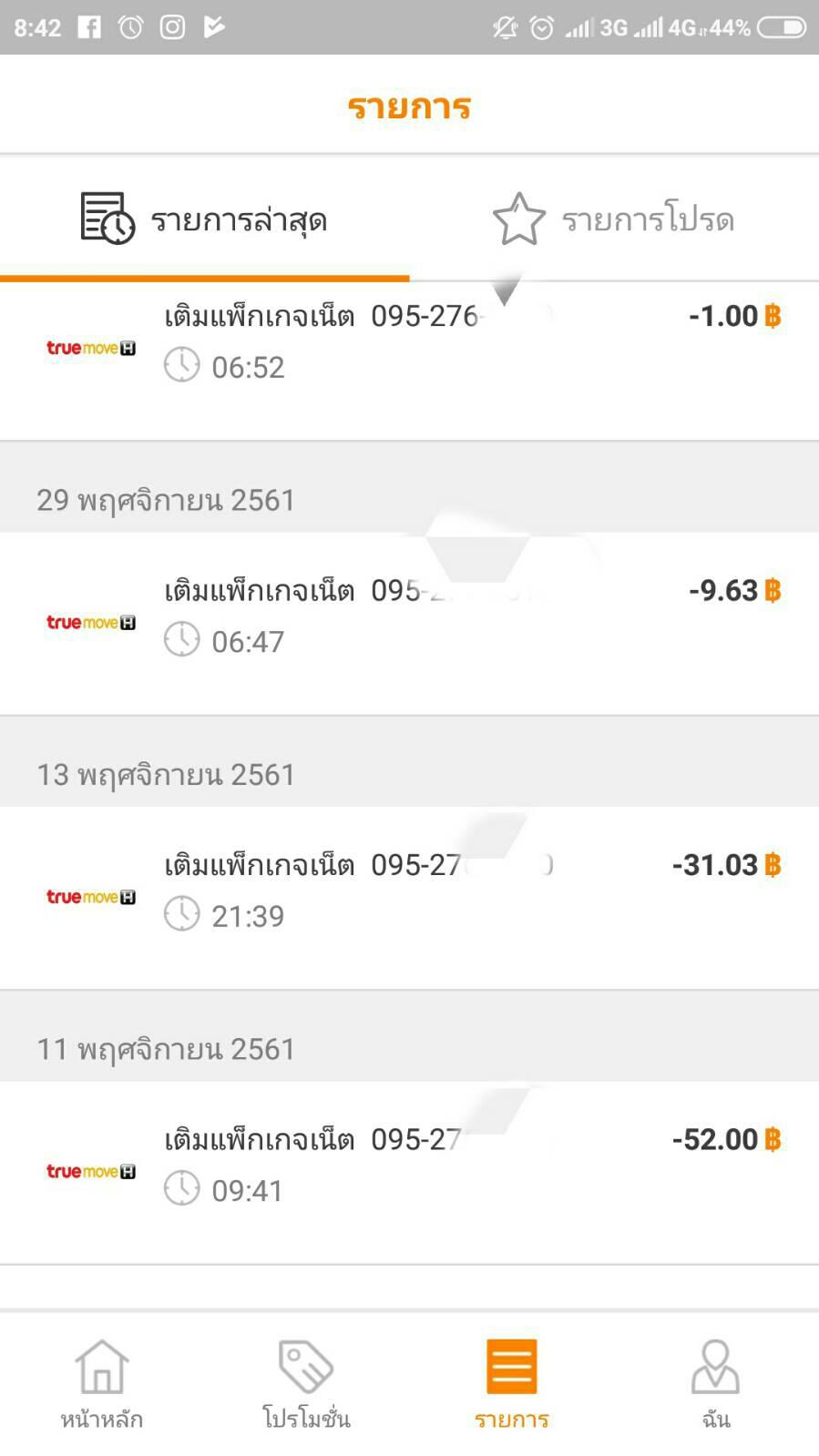This screenshot has height=1456, width=819.
Task: Open the โปรโมชั่น promotions tab
Action: pyautogui.click(x=306, y=1382)
